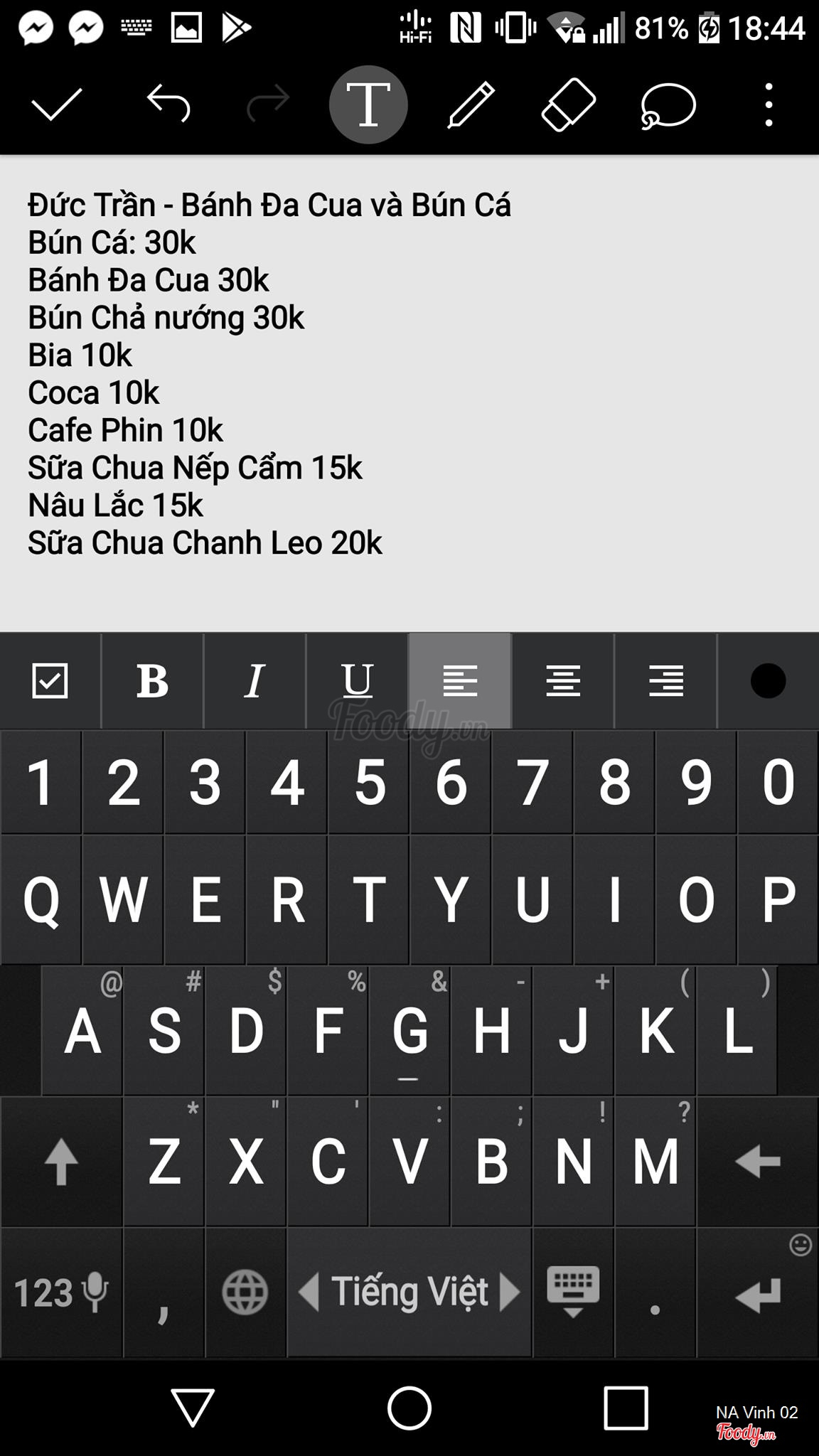This screenshot has height=1456, width=819.
Task: Toggle underline formatting
Action: (357, 681)
